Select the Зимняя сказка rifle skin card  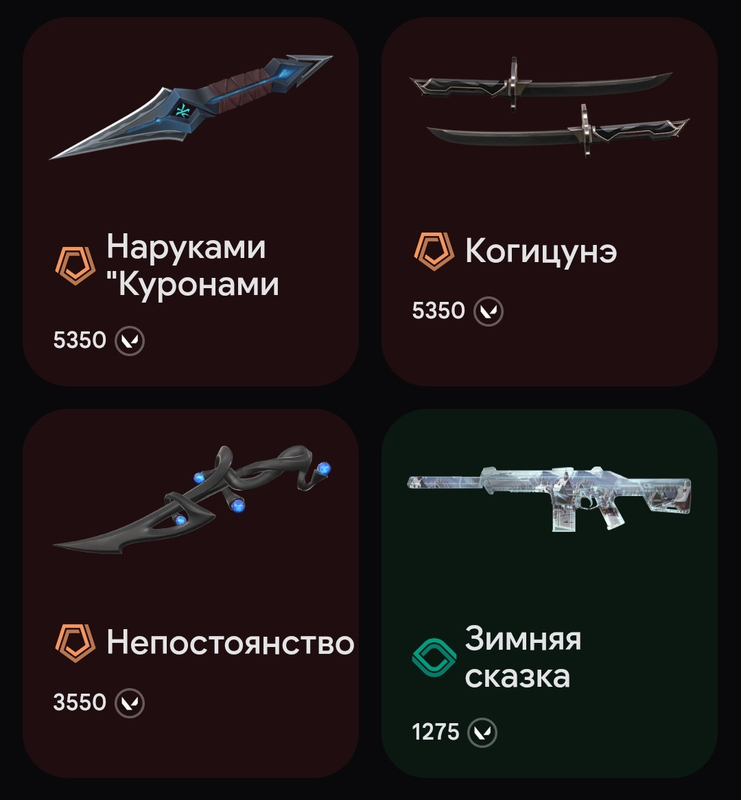click(x=549, y=593)
